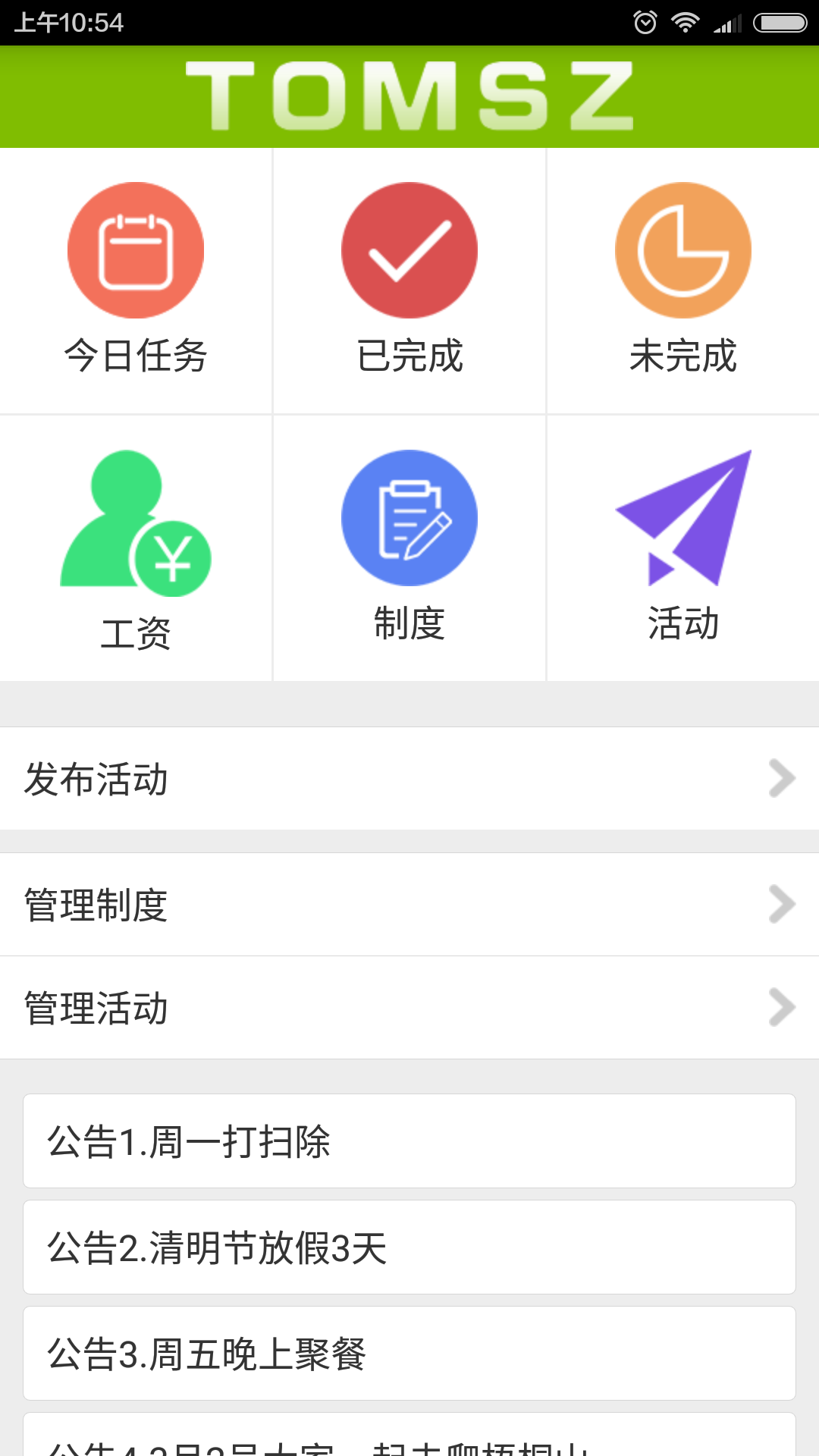This screenshot has width=819, height=1456.
Task: Tap announcement 公告3.周五晚上聚餐
Action: (409, 1354)
